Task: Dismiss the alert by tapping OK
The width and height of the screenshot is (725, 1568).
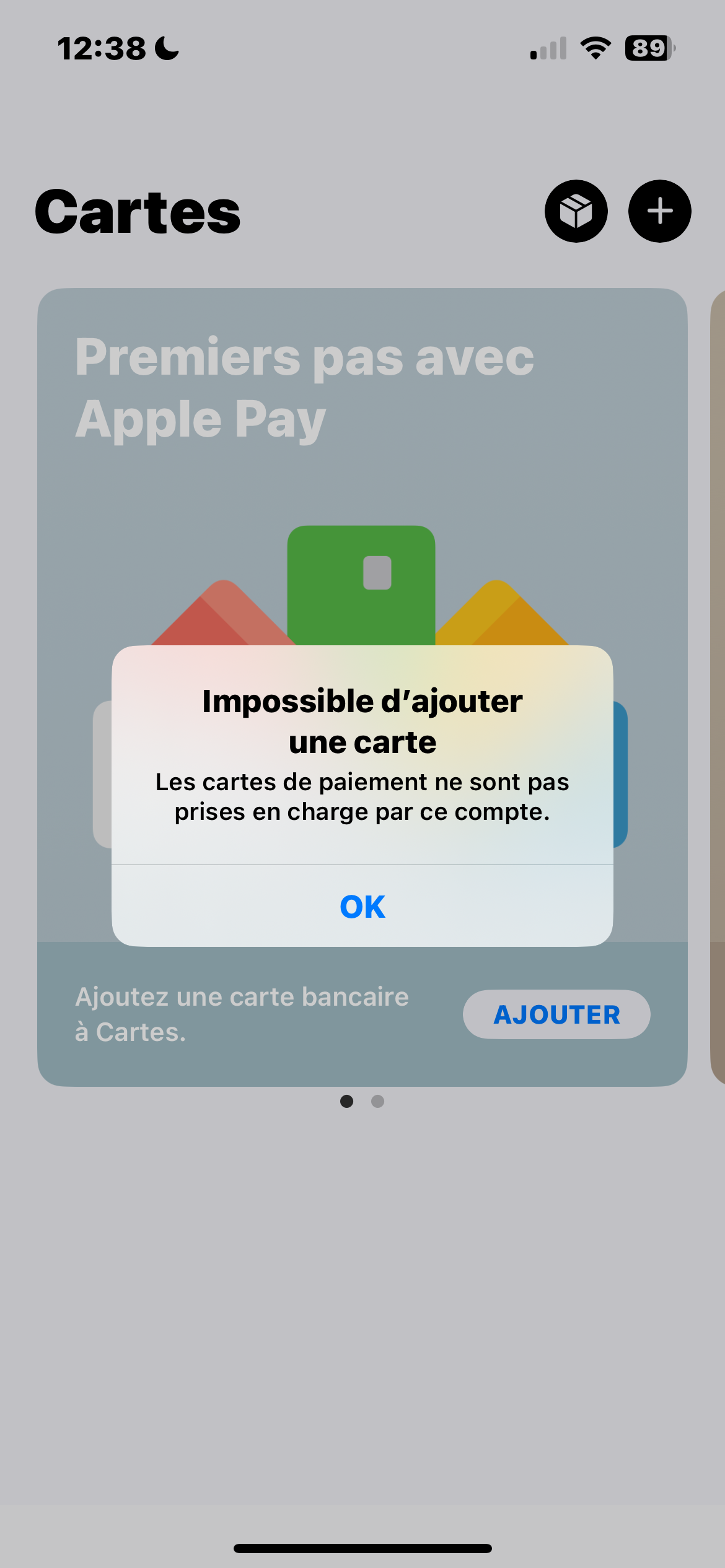Action: [362, 906]
